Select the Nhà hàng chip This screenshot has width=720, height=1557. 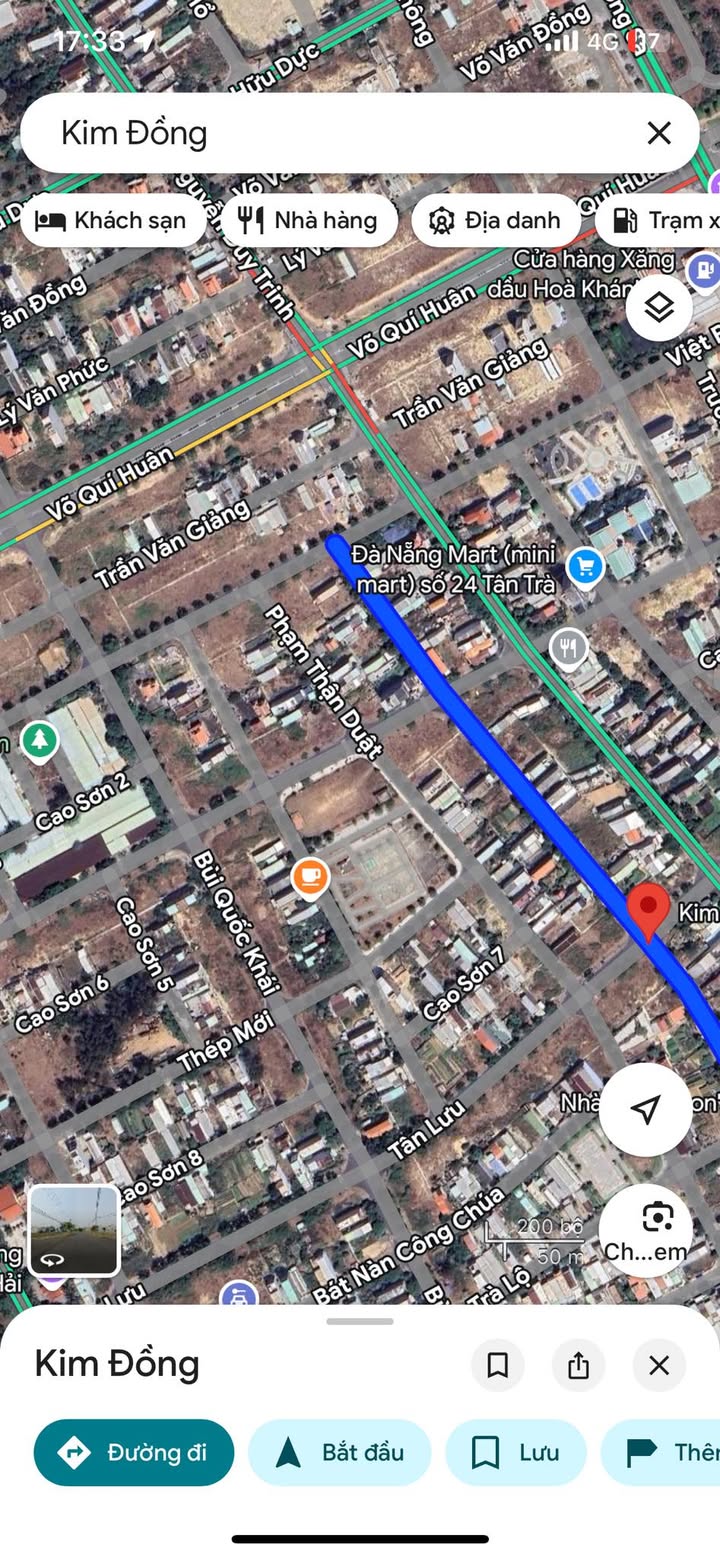pyautogui.click(x=309, y=220)
